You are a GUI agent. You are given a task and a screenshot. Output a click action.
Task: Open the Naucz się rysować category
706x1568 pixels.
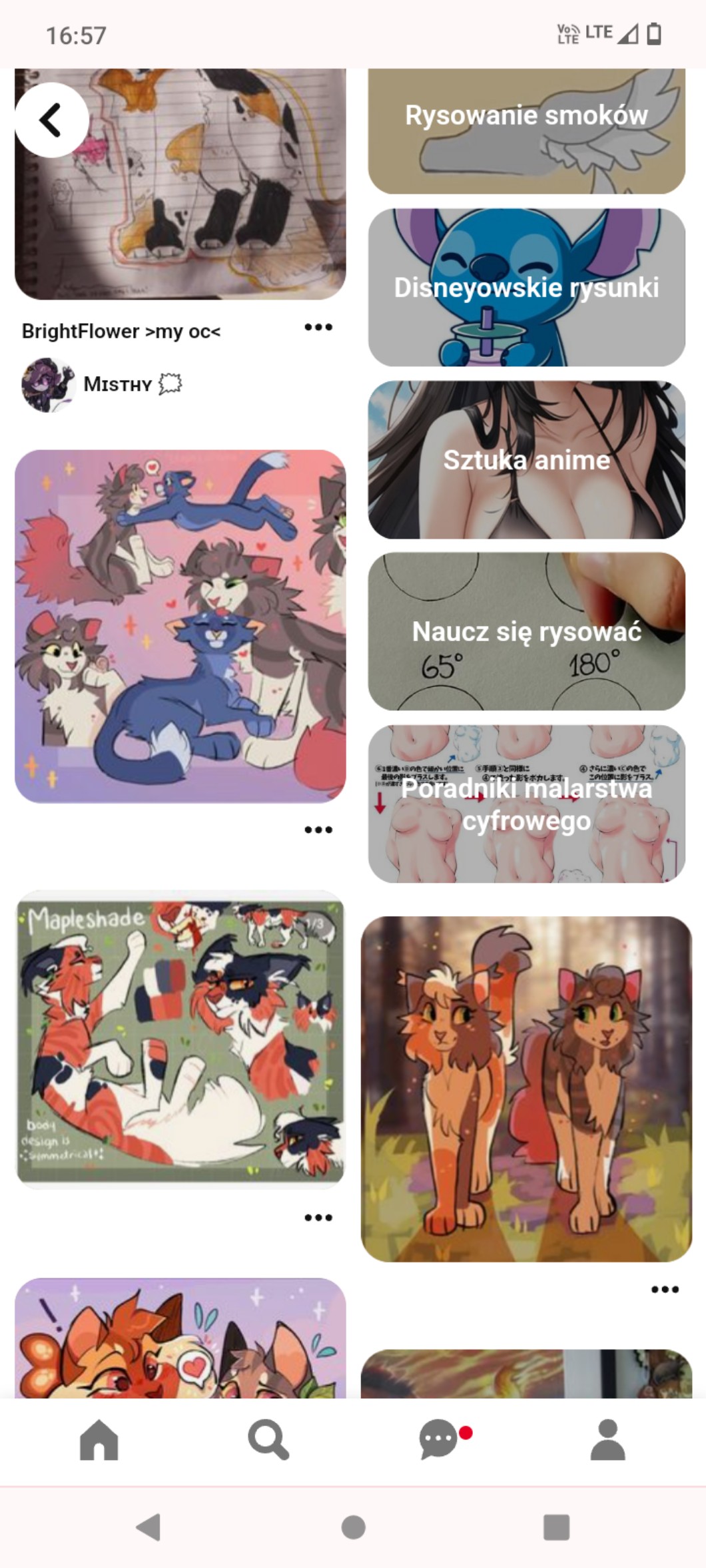pos(526,632)
